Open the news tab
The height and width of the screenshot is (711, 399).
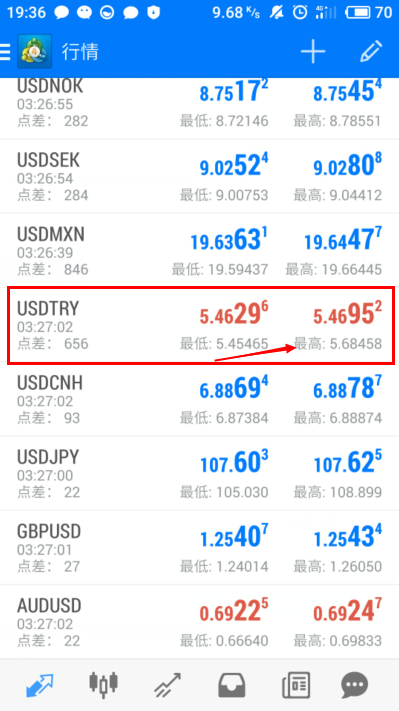[x=296, y=685]
